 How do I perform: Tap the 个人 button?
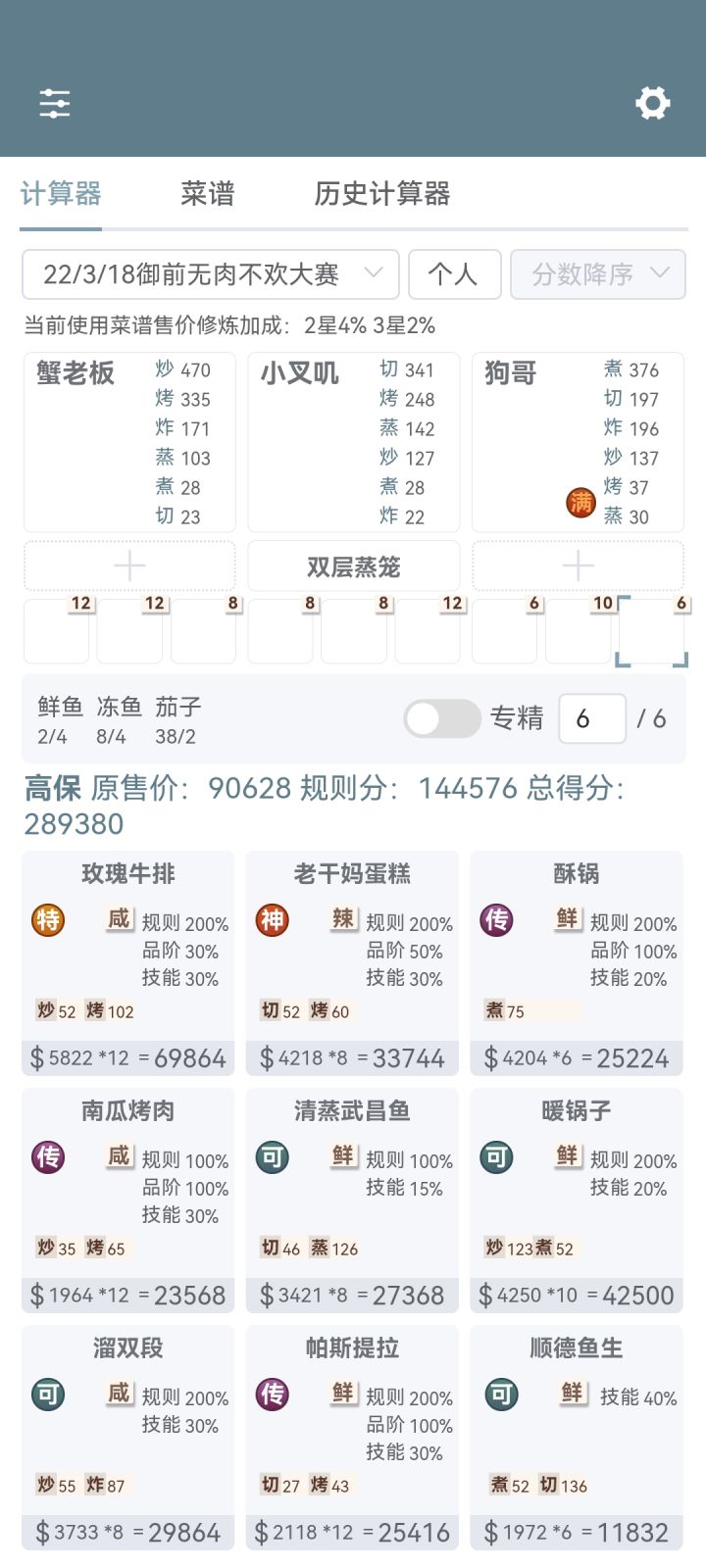coord(455,274)
